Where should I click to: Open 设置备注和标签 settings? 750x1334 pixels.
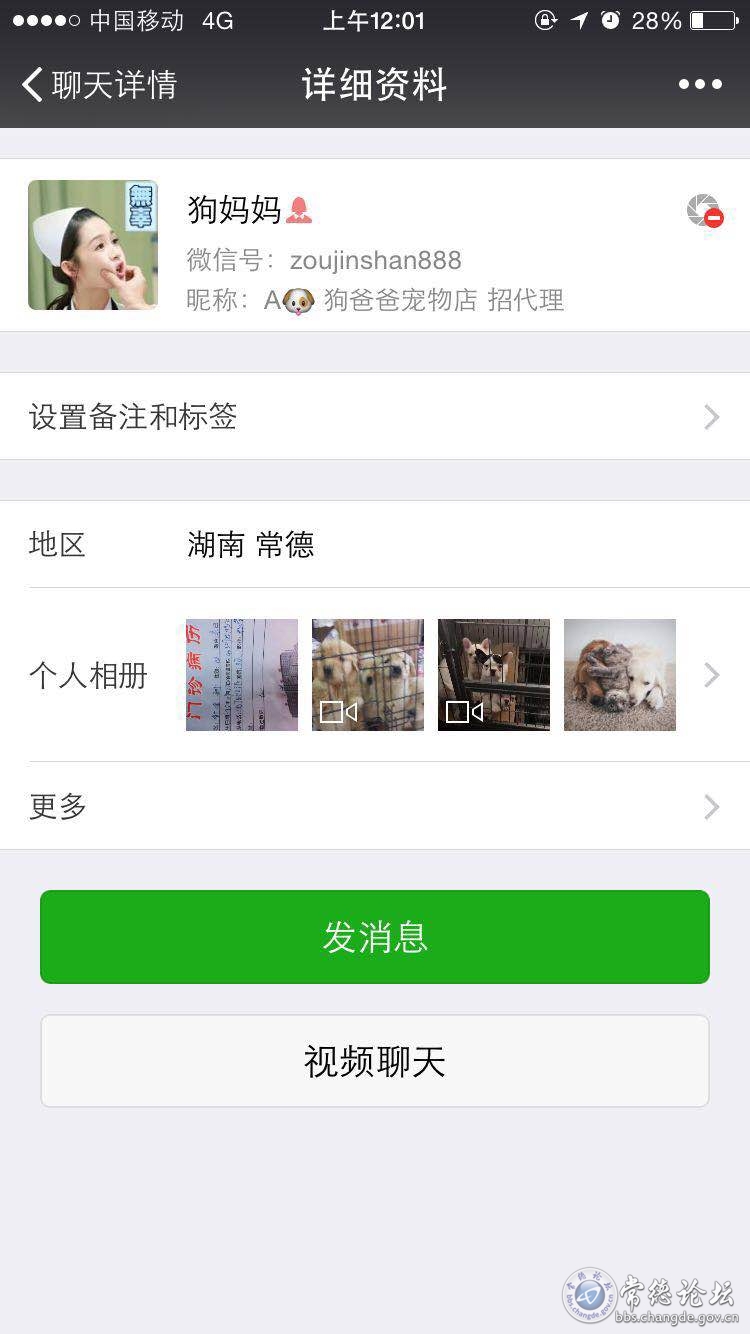coord(375,416)
